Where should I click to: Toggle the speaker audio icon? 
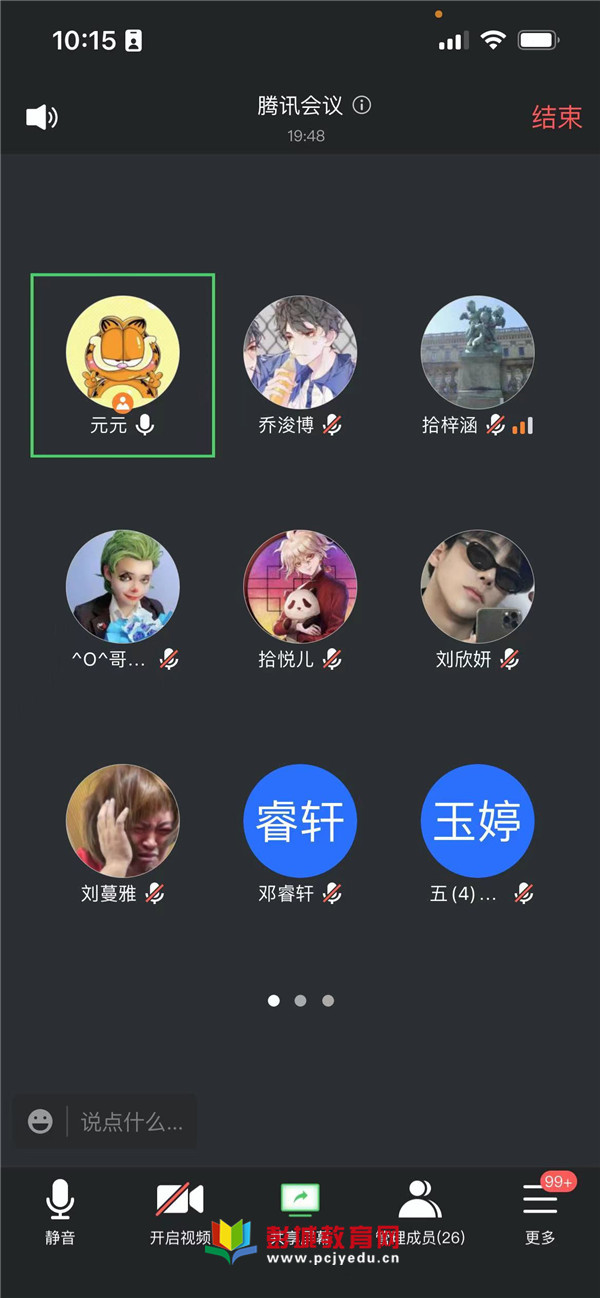pyautogui.click(x=41, y=117)
